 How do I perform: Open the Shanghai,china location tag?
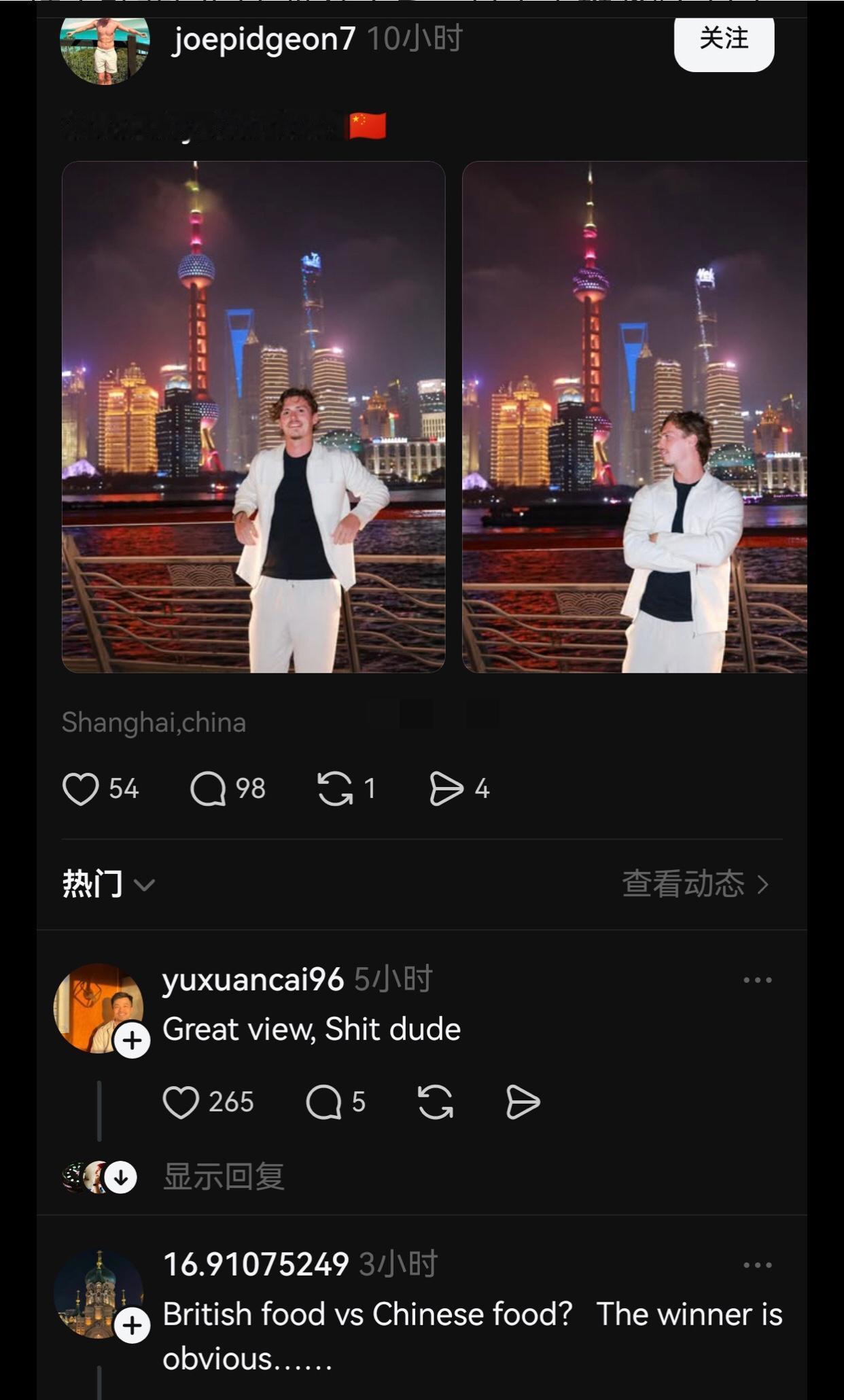pyautogui.click(x=152, y=722)
